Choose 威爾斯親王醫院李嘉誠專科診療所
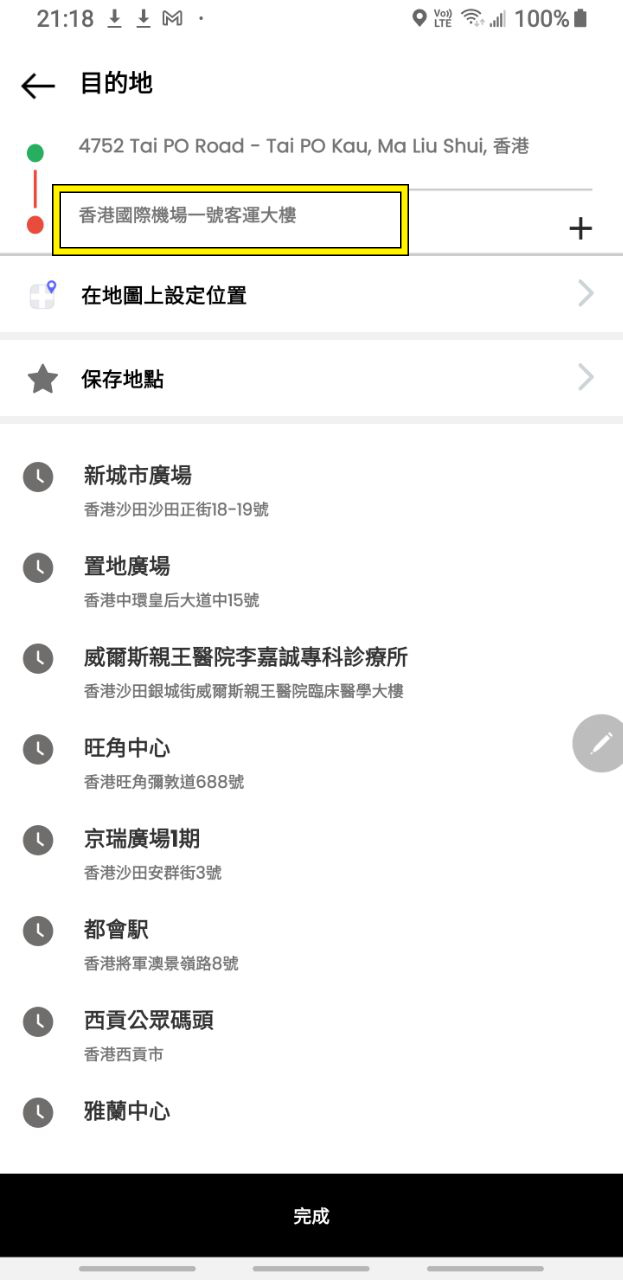This screenshot has height=1280, width=623. (x=311, y=672)
